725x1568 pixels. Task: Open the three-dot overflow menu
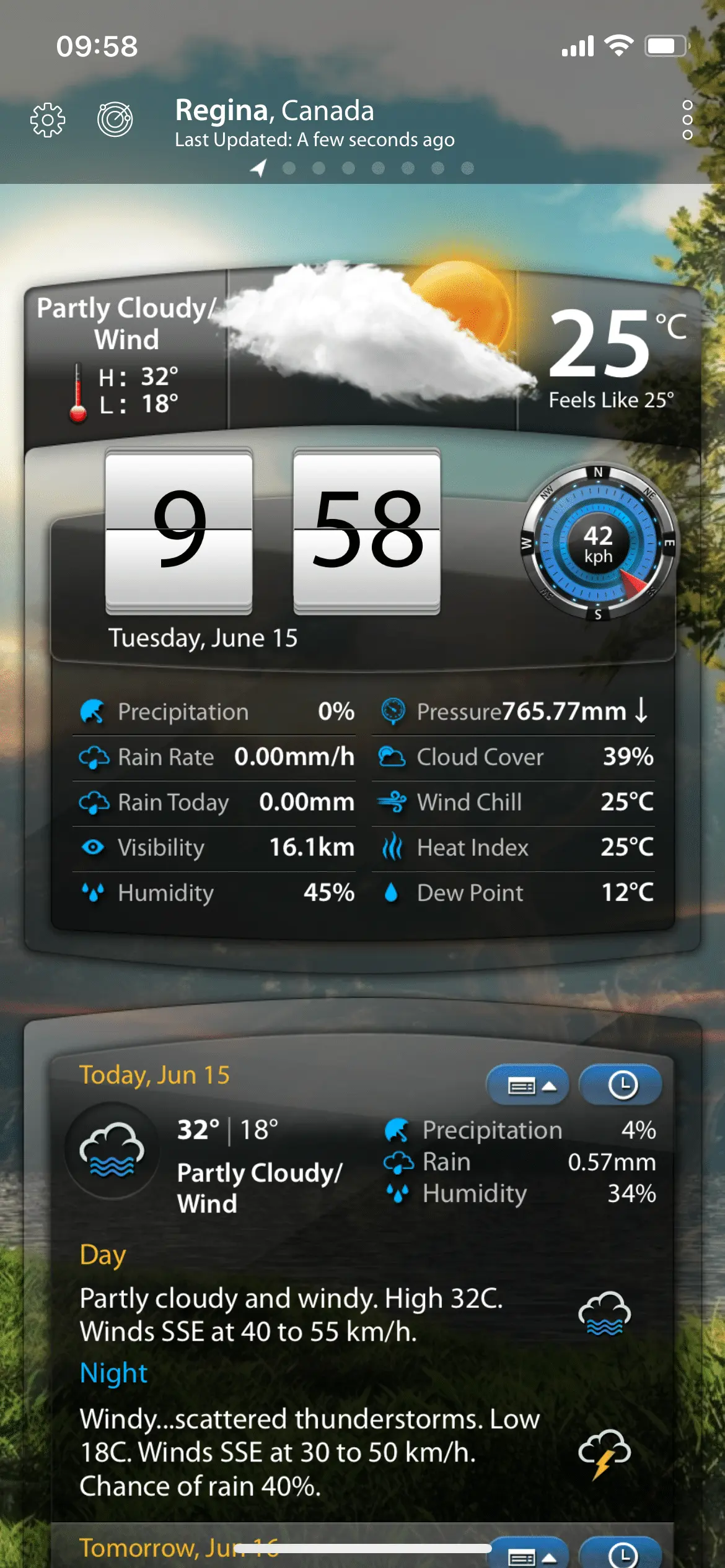(687, 120)
